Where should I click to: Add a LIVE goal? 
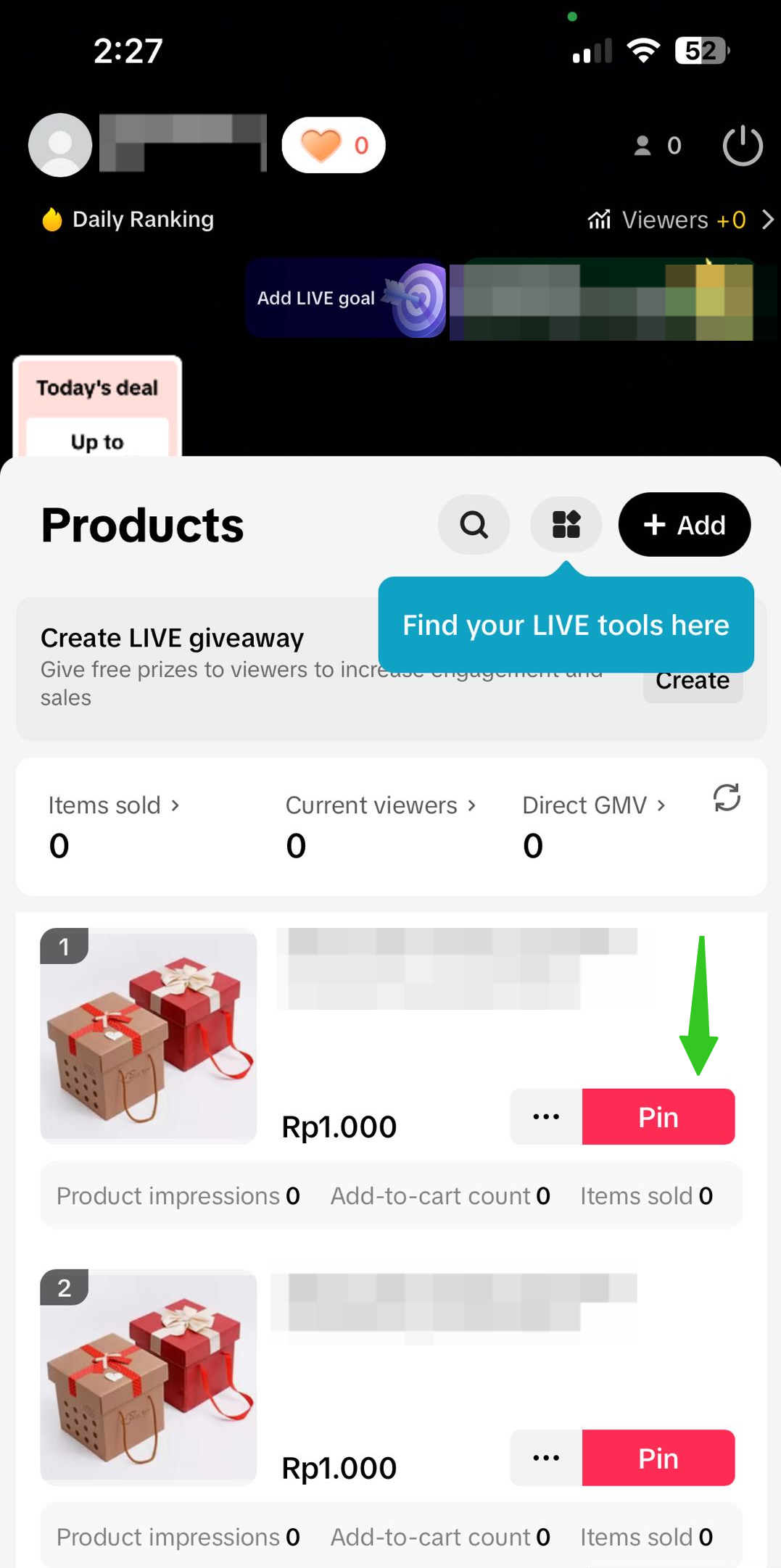coord(345,298)
